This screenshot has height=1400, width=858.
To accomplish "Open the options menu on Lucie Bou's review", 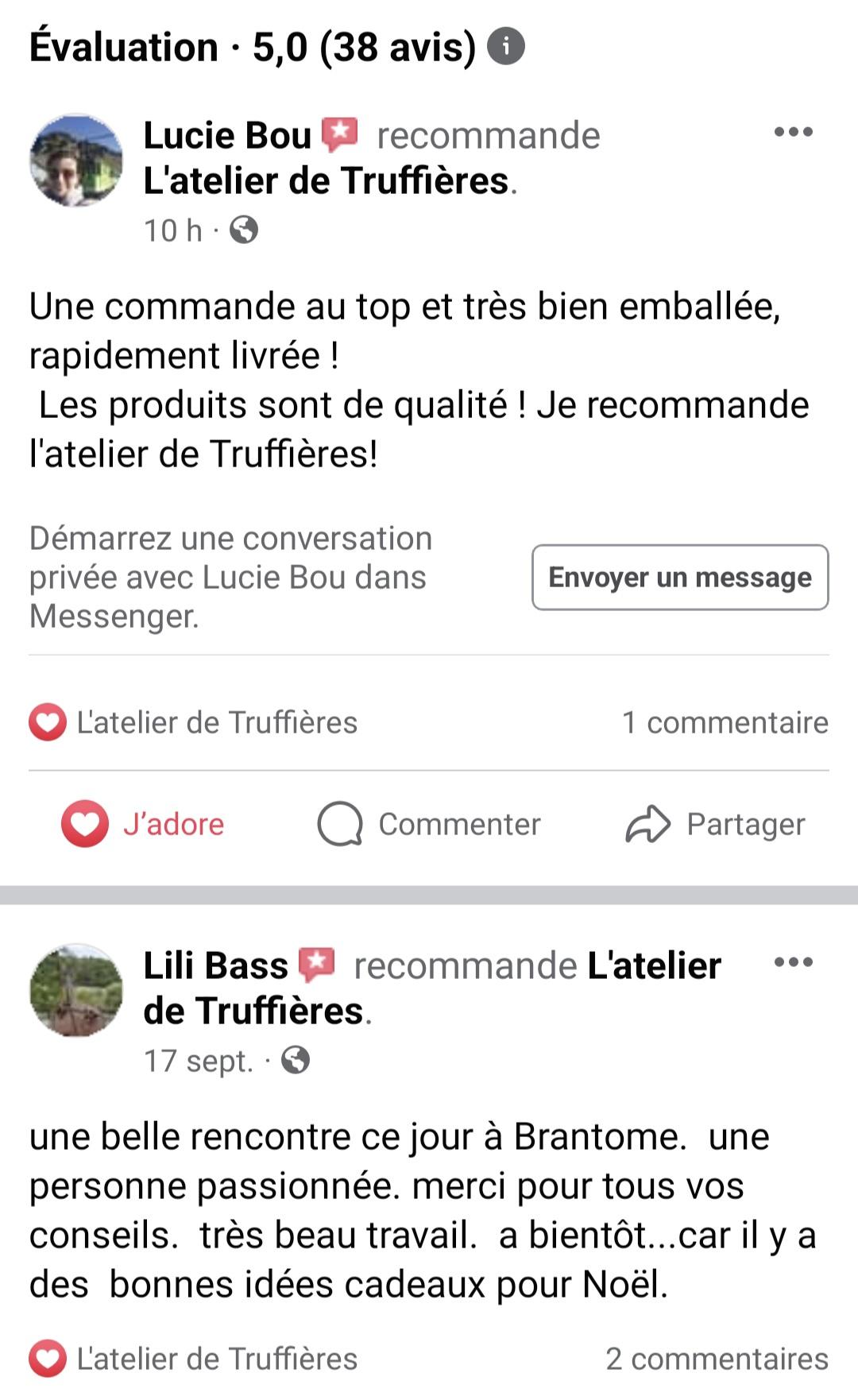I will [794, 132].
